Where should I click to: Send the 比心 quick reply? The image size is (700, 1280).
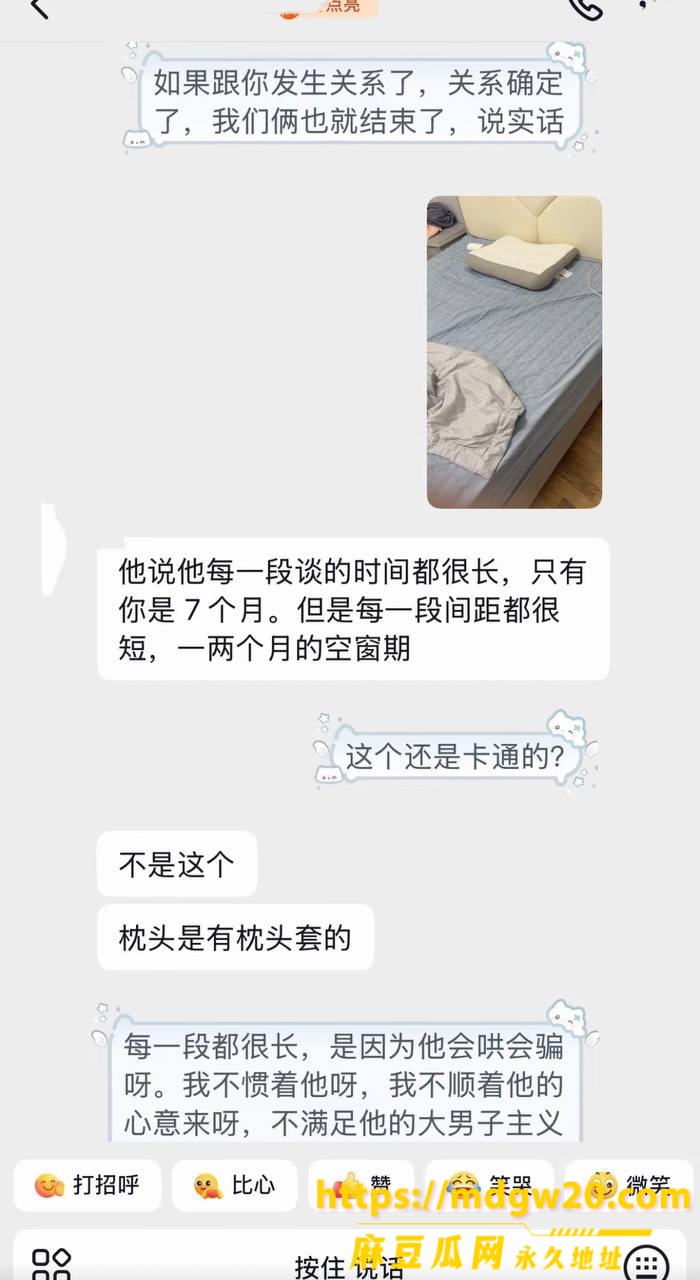(235, 1186)
